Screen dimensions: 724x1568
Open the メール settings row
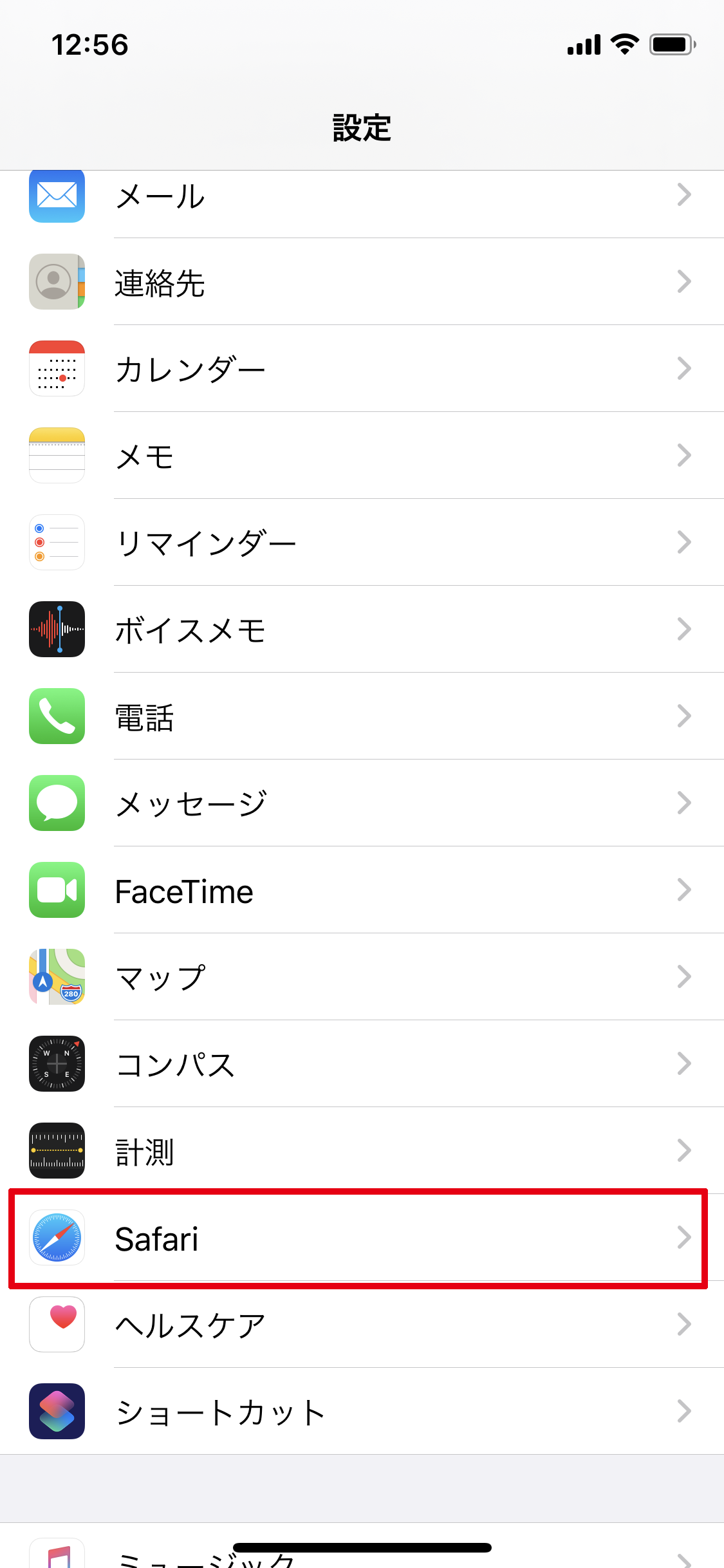pos(360,196)
